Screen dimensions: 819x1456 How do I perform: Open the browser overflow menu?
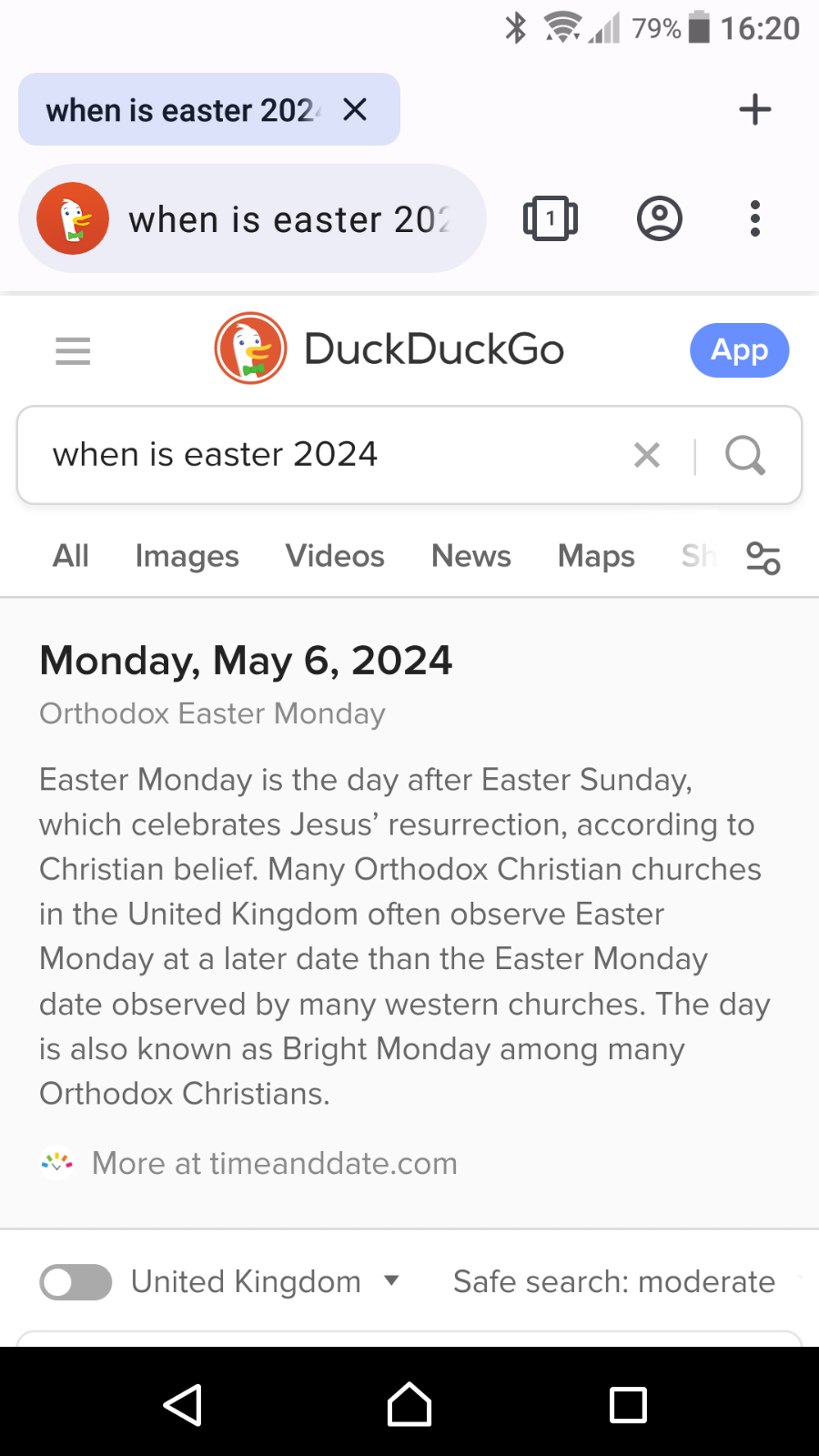(754, 218)
